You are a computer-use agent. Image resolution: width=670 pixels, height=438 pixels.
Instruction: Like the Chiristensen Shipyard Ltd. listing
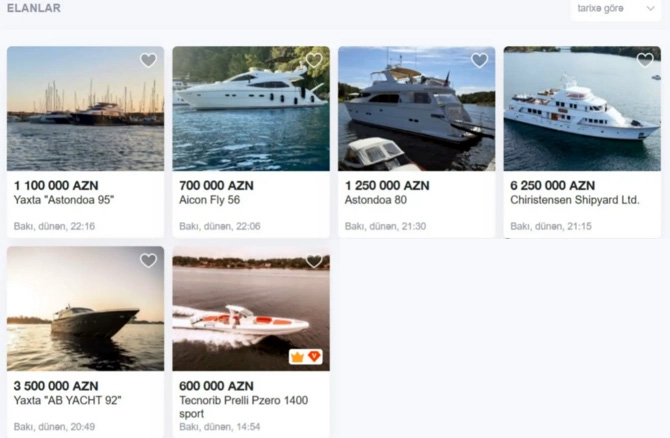click(x=645, y=60)
